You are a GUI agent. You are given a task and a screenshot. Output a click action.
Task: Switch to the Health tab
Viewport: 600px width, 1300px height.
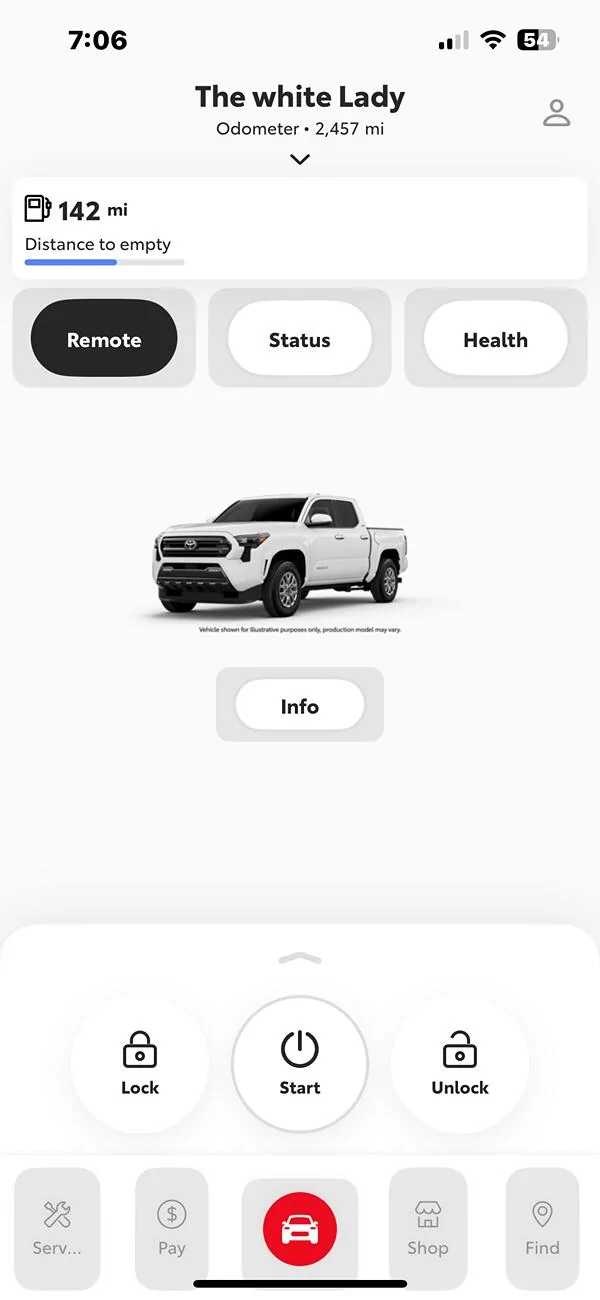click(495, 339)
